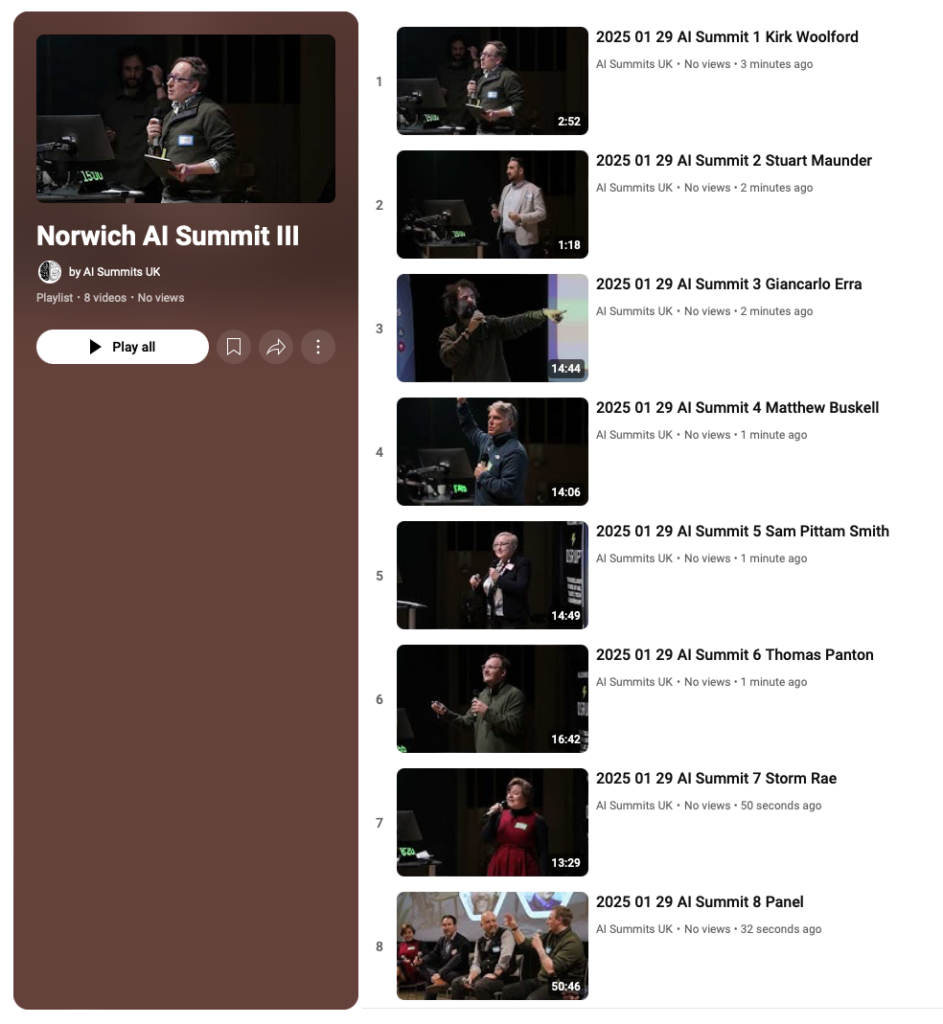Play all videos in the playlist
Viewport: 943px width, 1024px height.
122,347
